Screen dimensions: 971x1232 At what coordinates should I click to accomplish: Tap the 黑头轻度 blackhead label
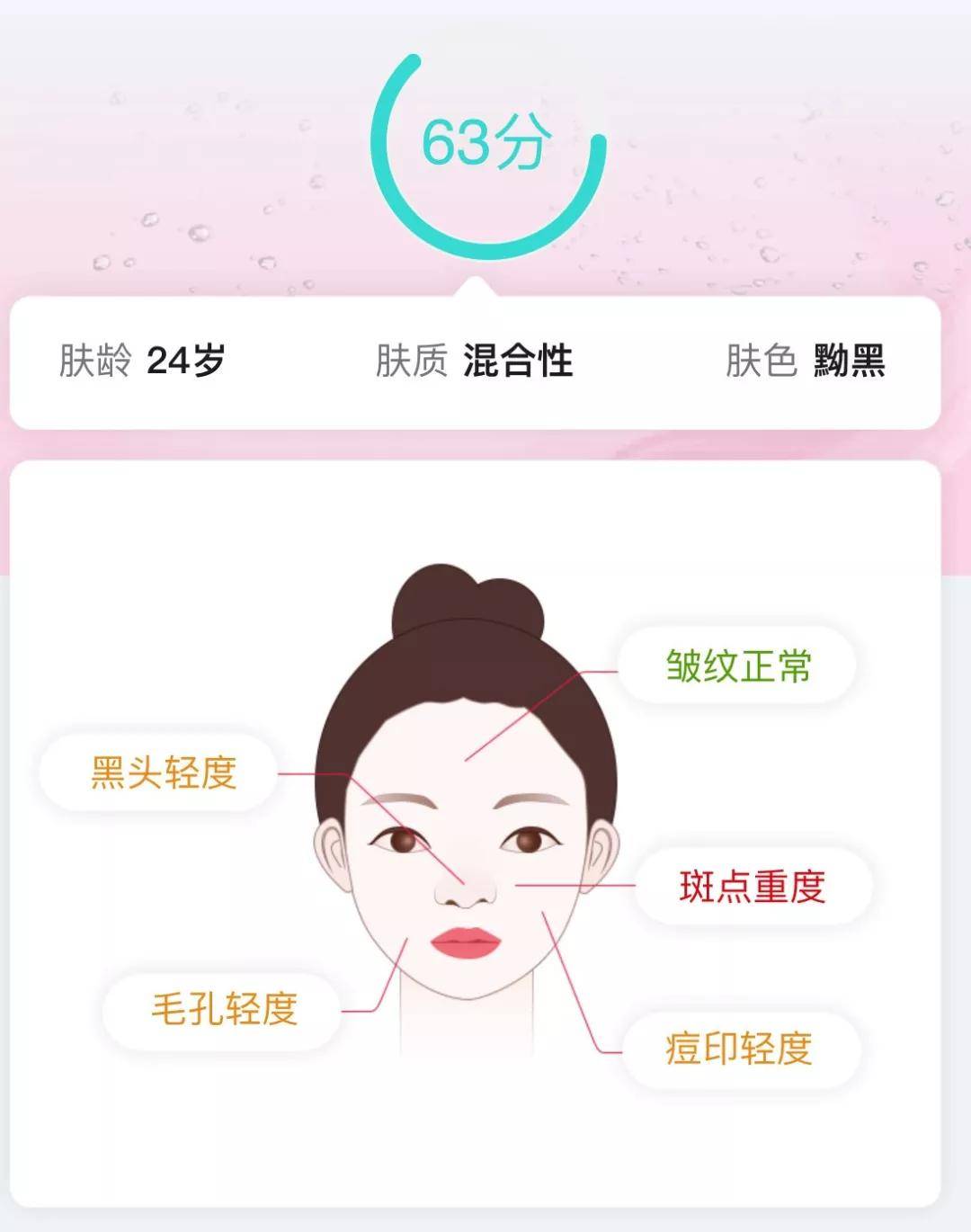pyautogui.click(x=163, y=772)
